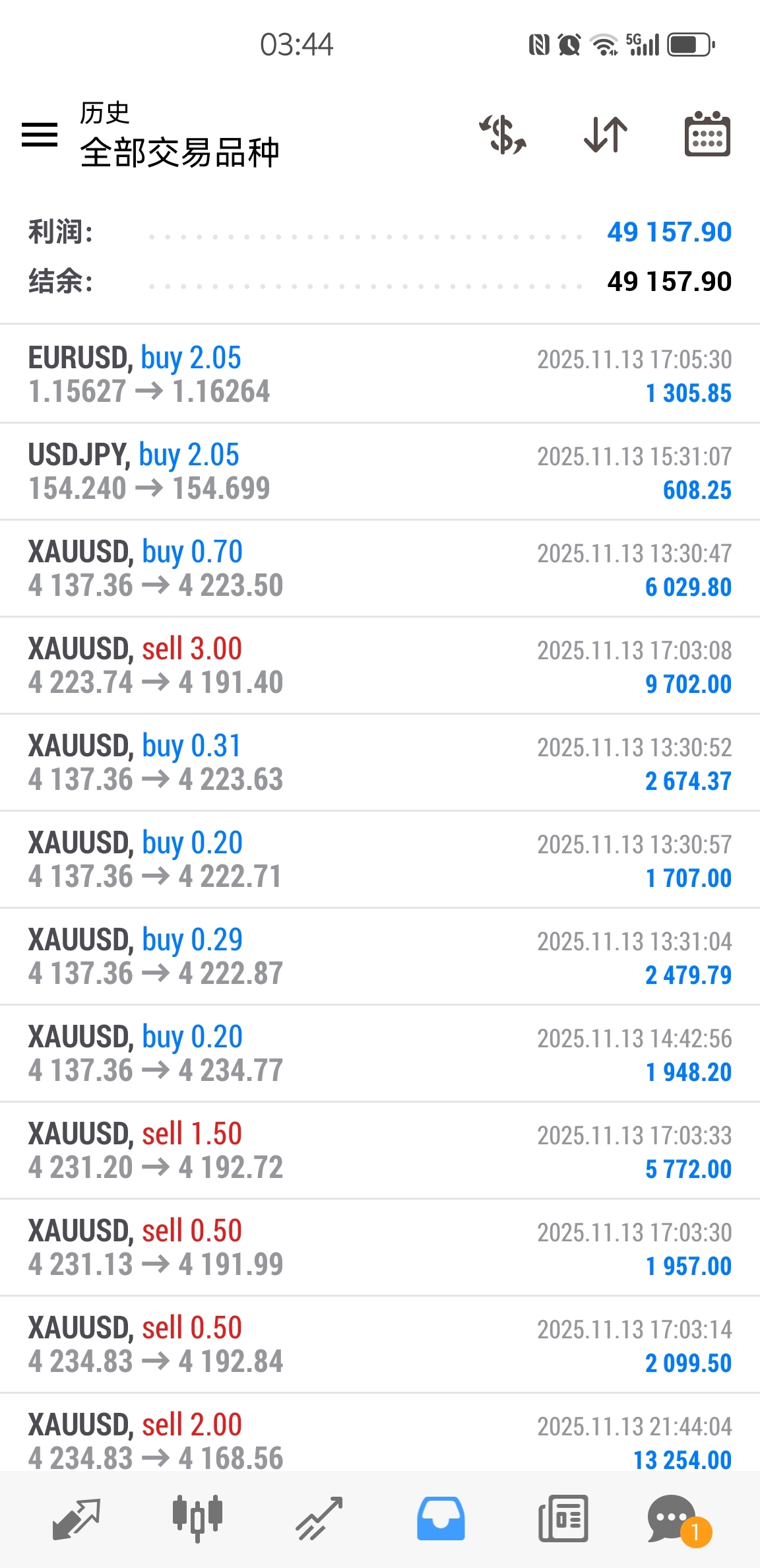Expand the EURUSD buy 2.05 trade

[380, 374]
